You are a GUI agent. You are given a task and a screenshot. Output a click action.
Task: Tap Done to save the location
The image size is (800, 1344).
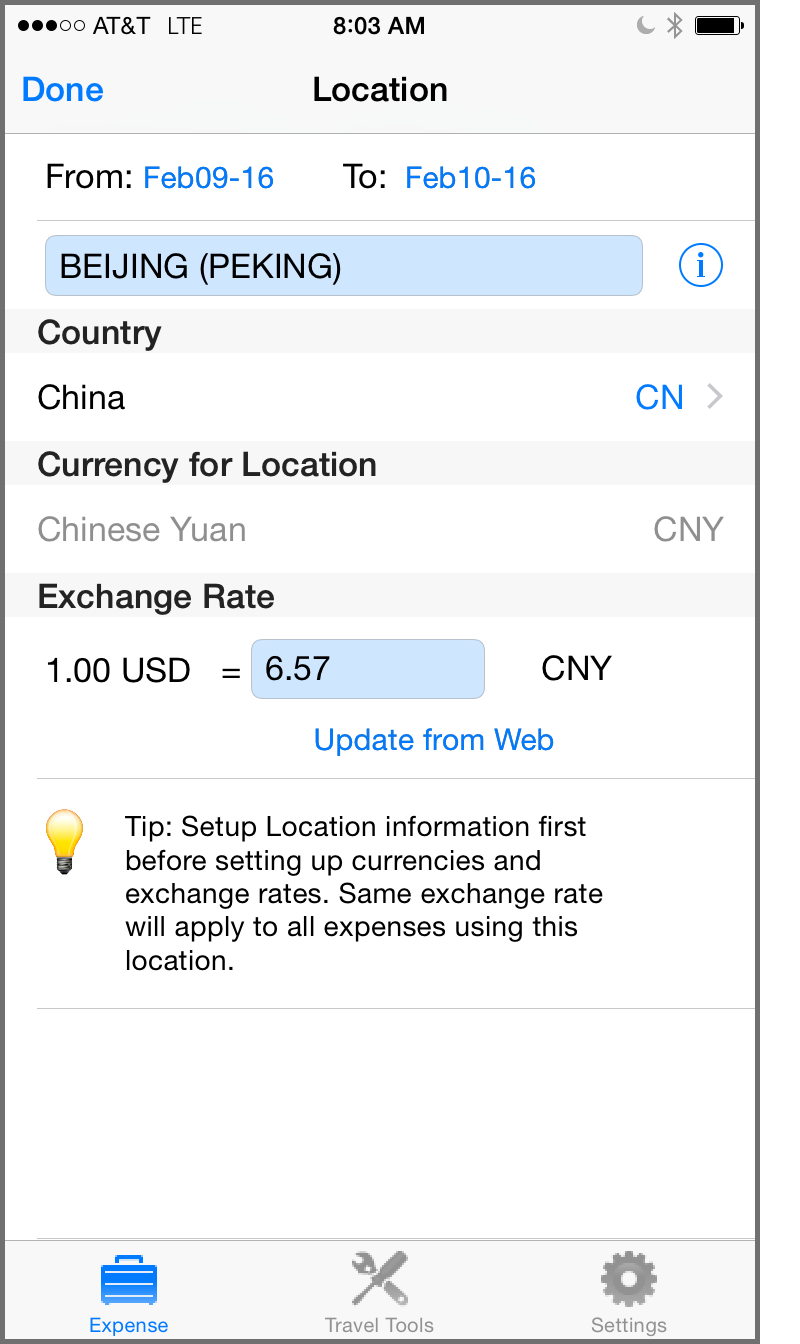point(62,90)
